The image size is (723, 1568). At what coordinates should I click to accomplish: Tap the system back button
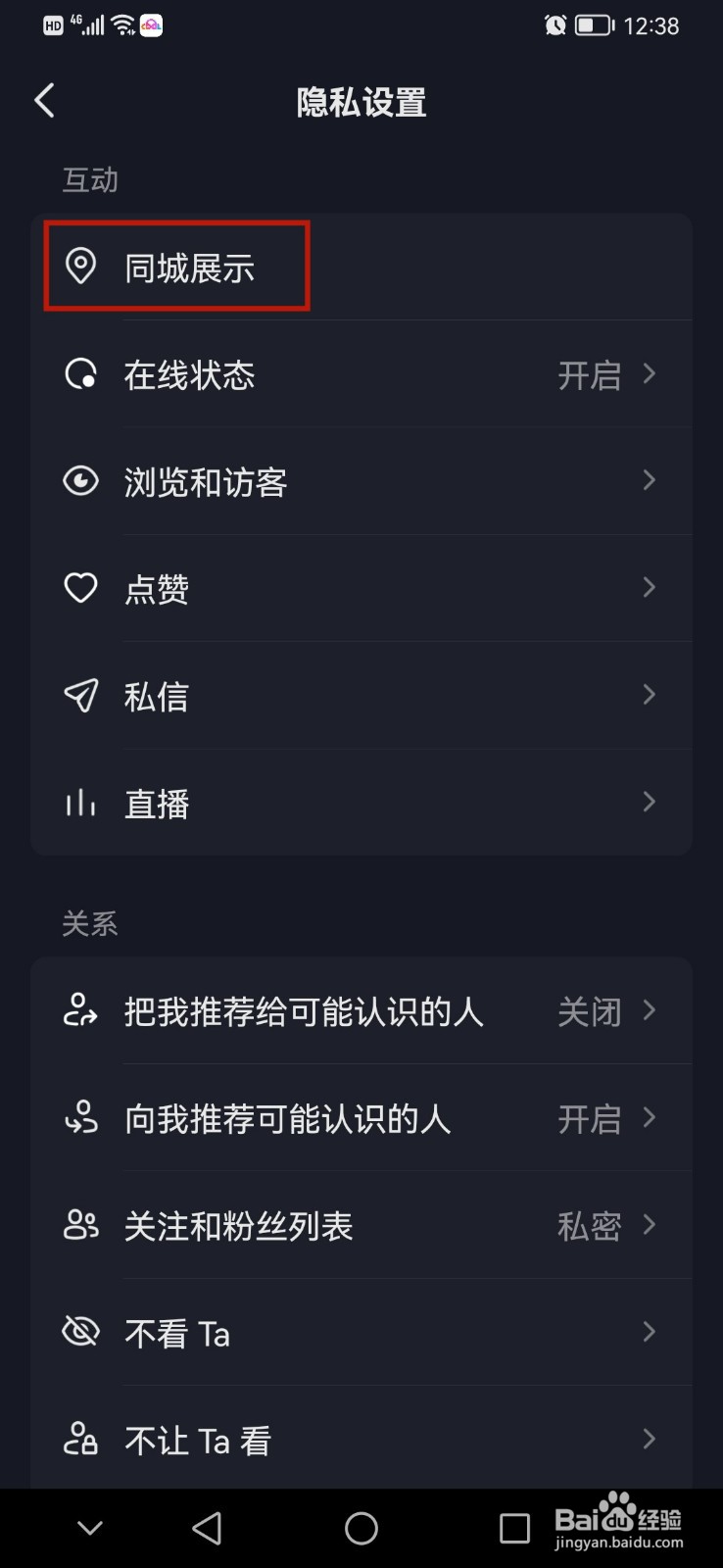tap(207, 1528)
